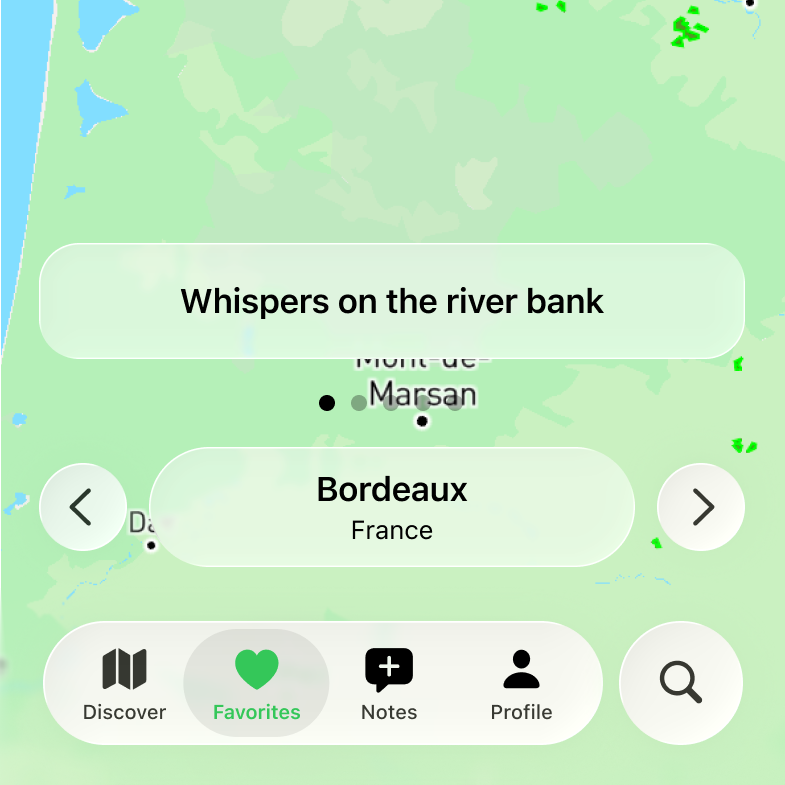Open the 'Whispers on the river bank' note
The height and width of the screenshot is (785, 785).
click(x=392, y=301)
